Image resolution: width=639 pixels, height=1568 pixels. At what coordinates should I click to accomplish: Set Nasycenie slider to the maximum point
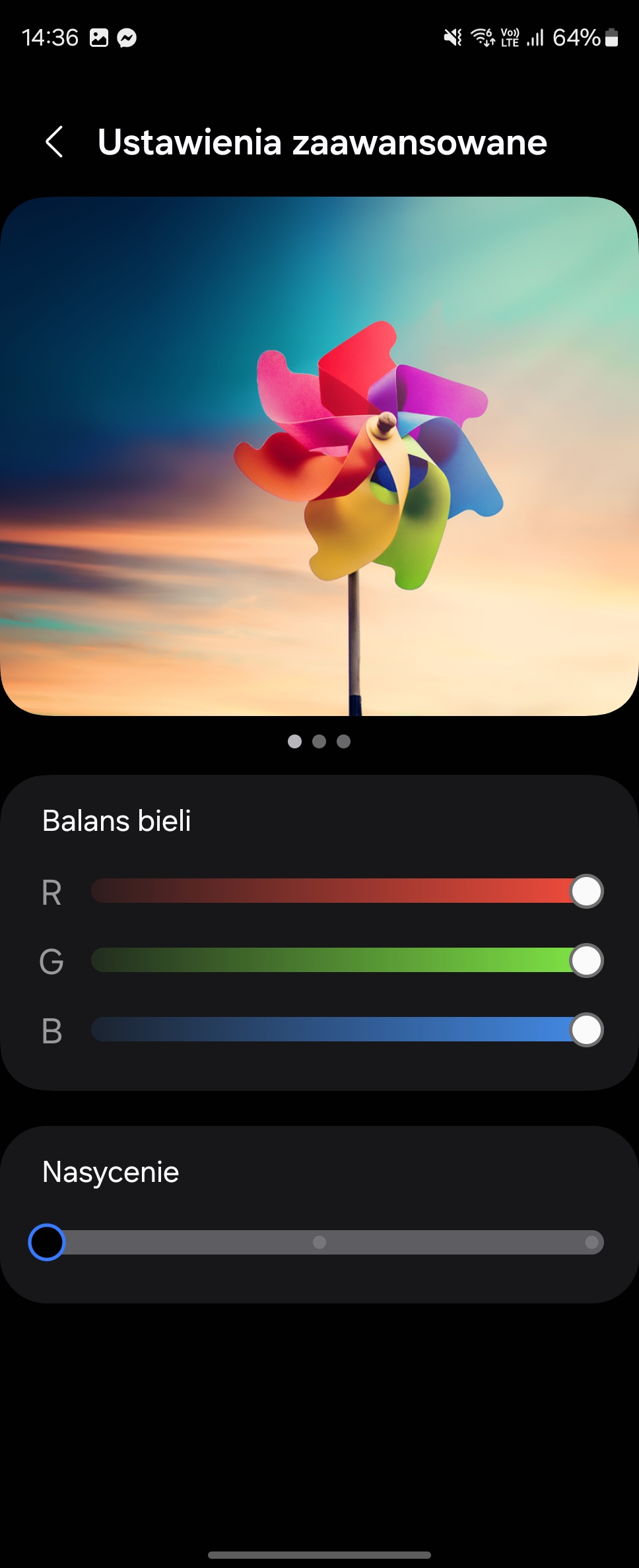click(591, 1243)
